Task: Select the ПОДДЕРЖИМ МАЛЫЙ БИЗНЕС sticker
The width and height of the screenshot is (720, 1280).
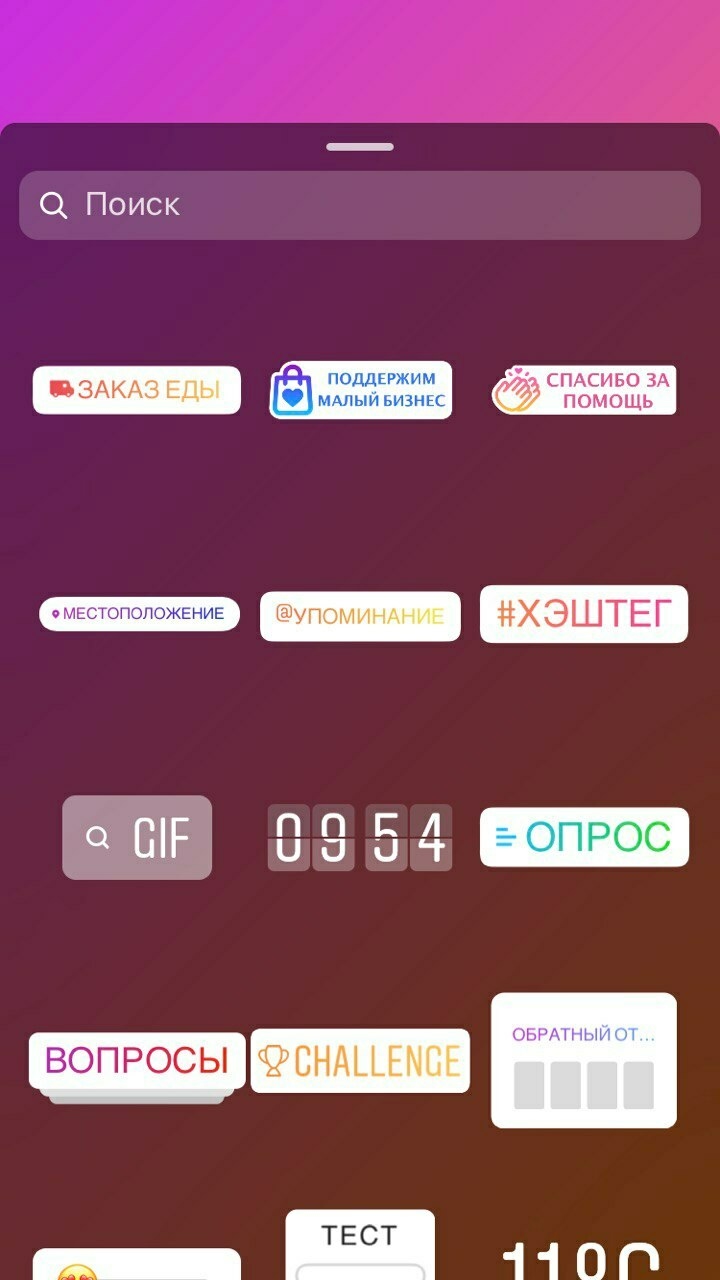Action: coord(361,391)
